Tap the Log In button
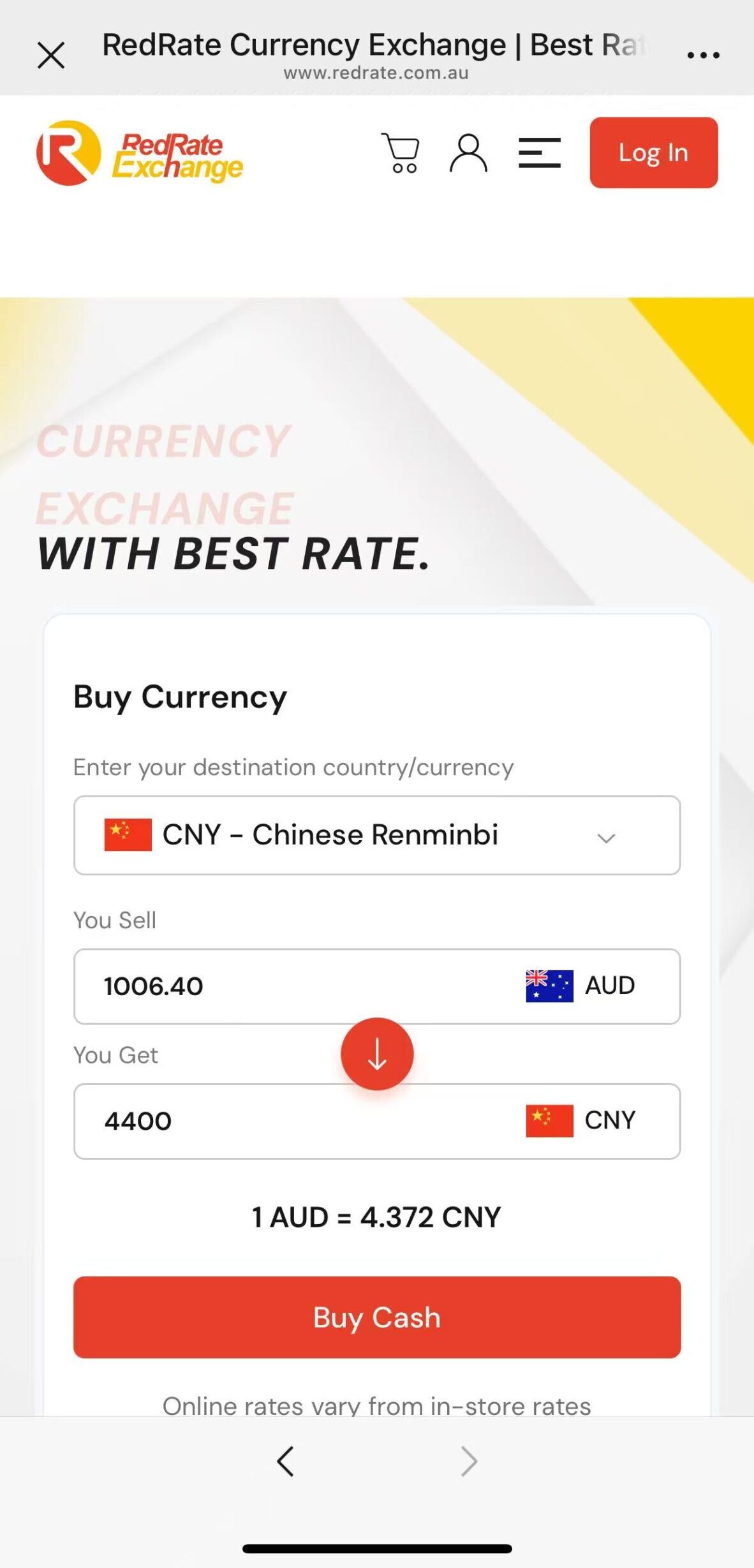The image size is (754, 1568). (x=653, y=153)
